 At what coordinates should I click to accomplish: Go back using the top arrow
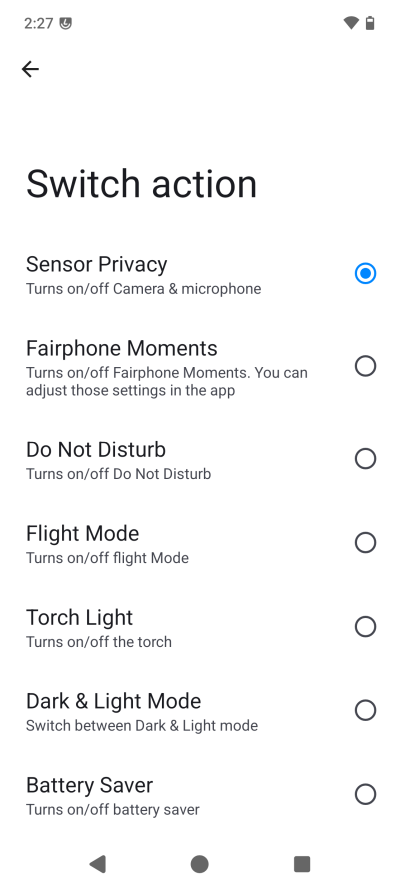30,69
